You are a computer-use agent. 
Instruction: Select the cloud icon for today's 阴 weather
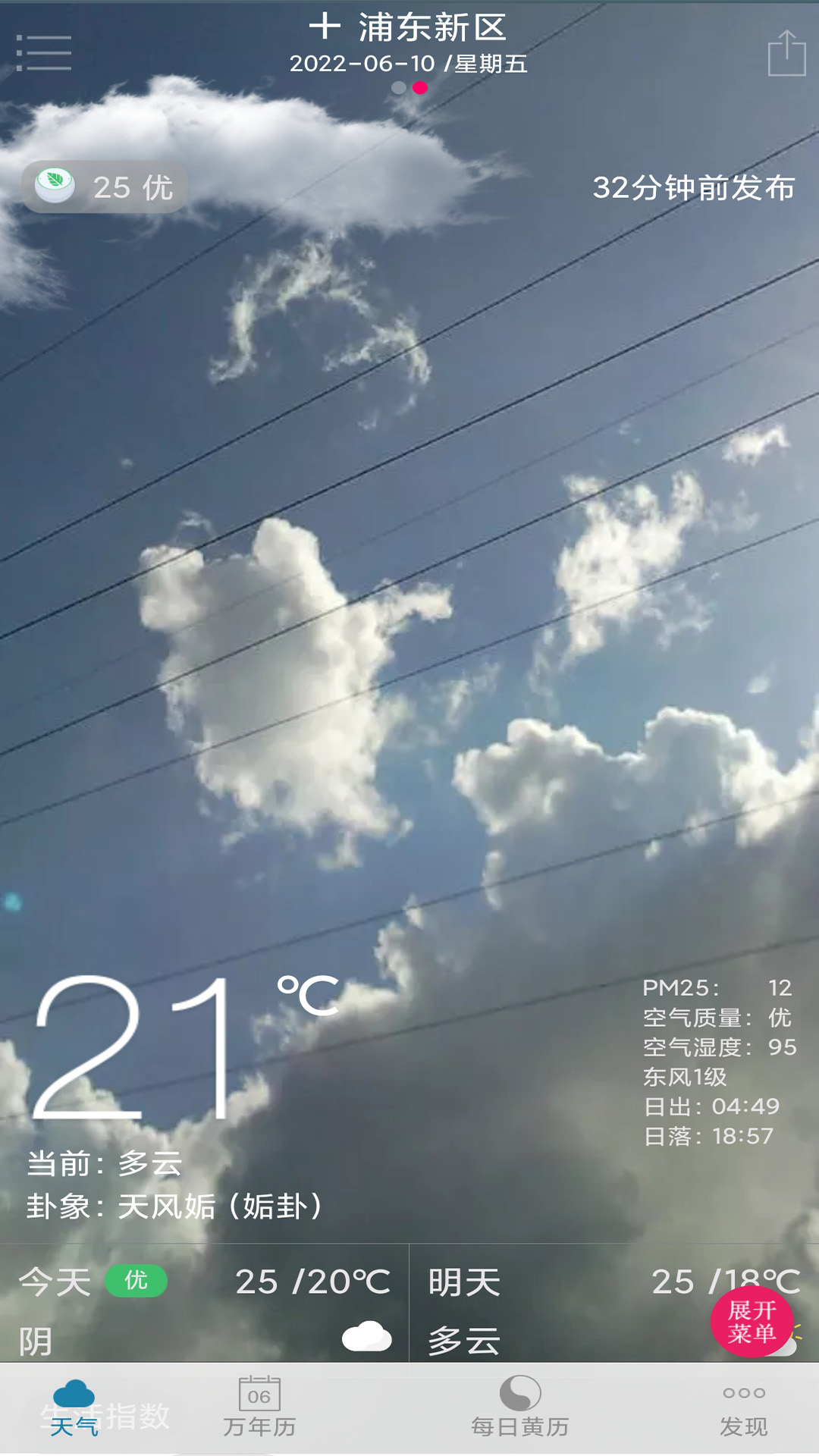(x=366, y=1335)
